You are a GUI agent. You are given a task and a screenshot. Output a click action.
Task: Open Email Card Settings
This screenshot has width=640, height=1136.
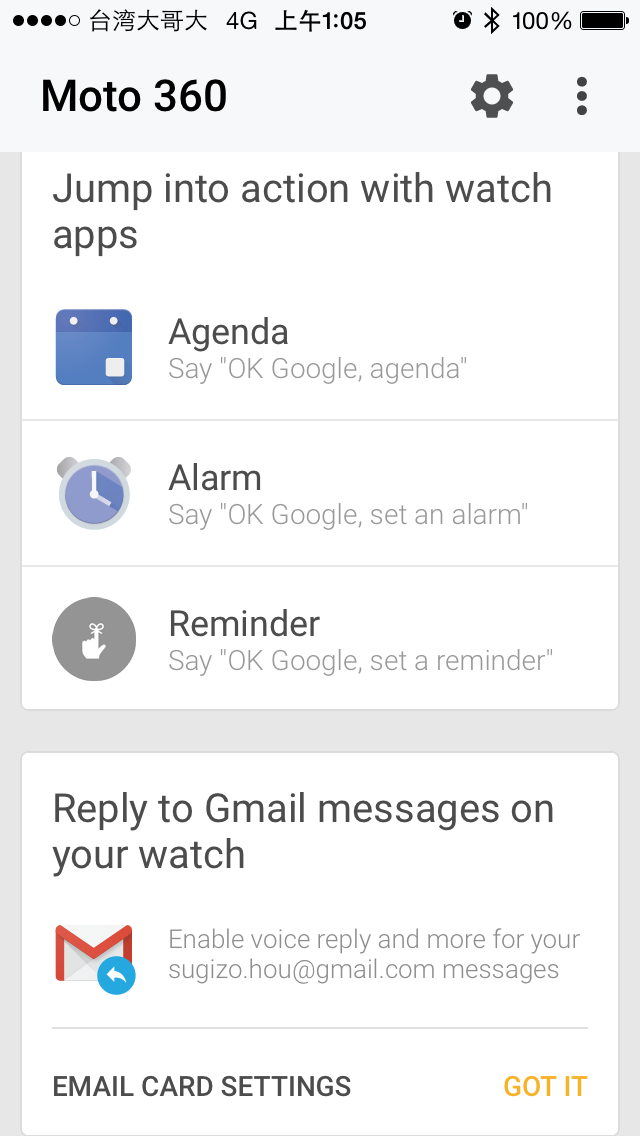tap(201, 1086)
